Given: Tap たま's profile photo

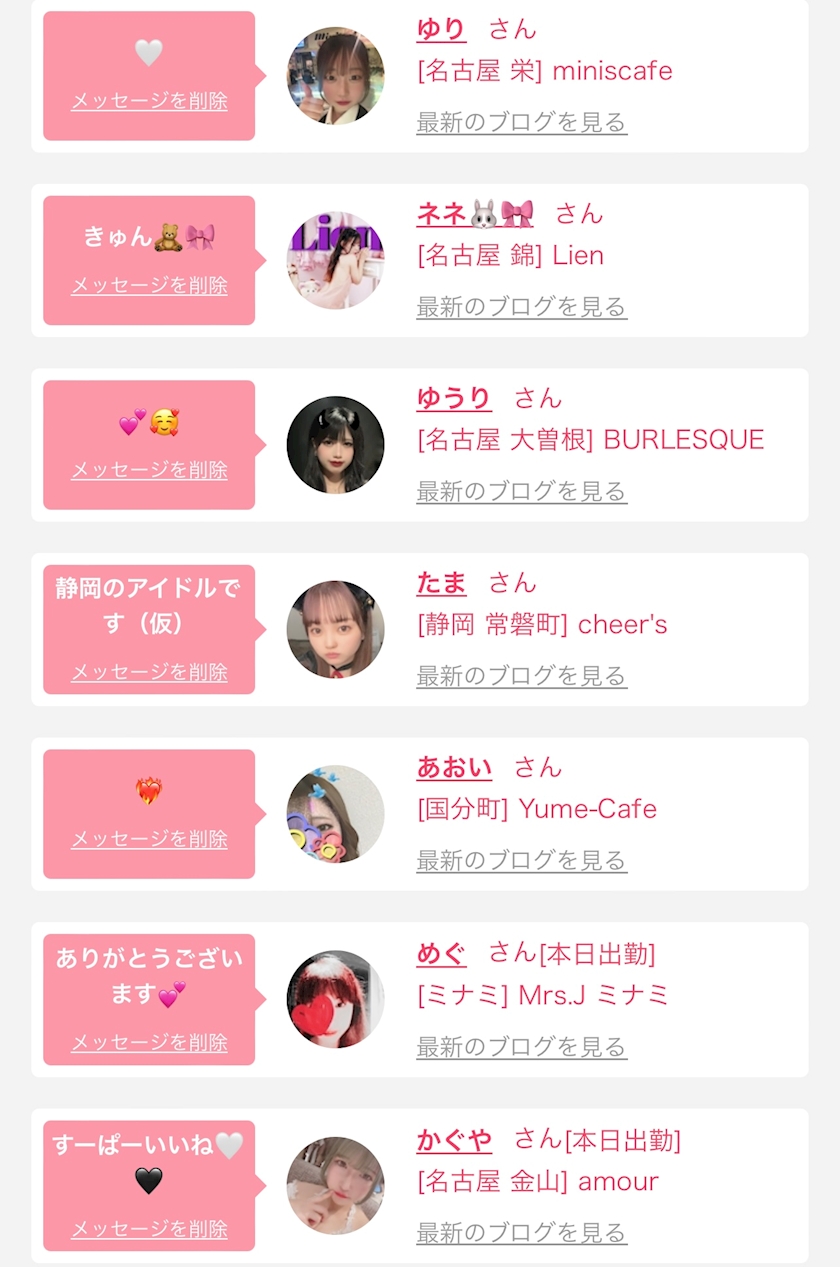Looking at the screenshot, I should click(x=335, y=630).
